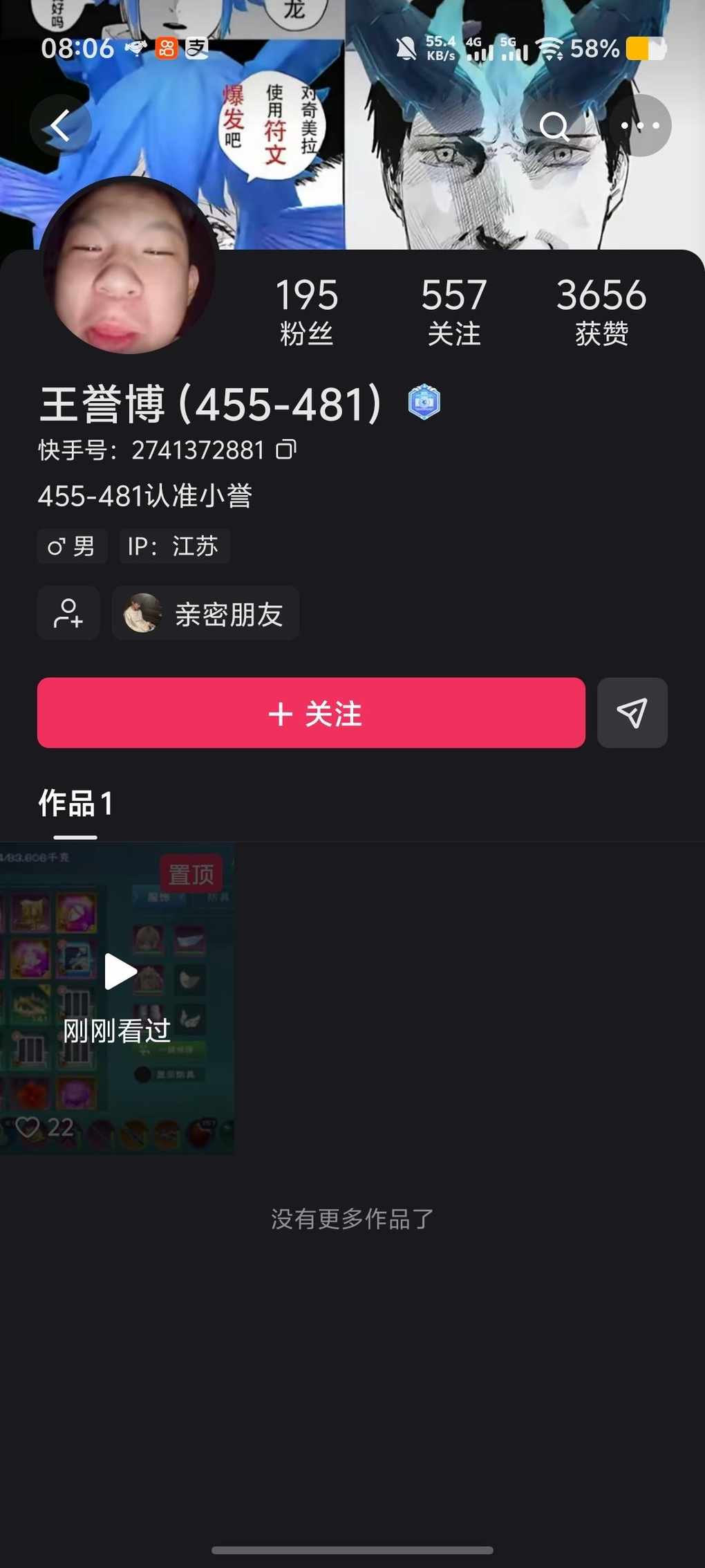Play the pinned 置顶 video
Screen dimensions: 705x1568
click(x=117, y=997)
